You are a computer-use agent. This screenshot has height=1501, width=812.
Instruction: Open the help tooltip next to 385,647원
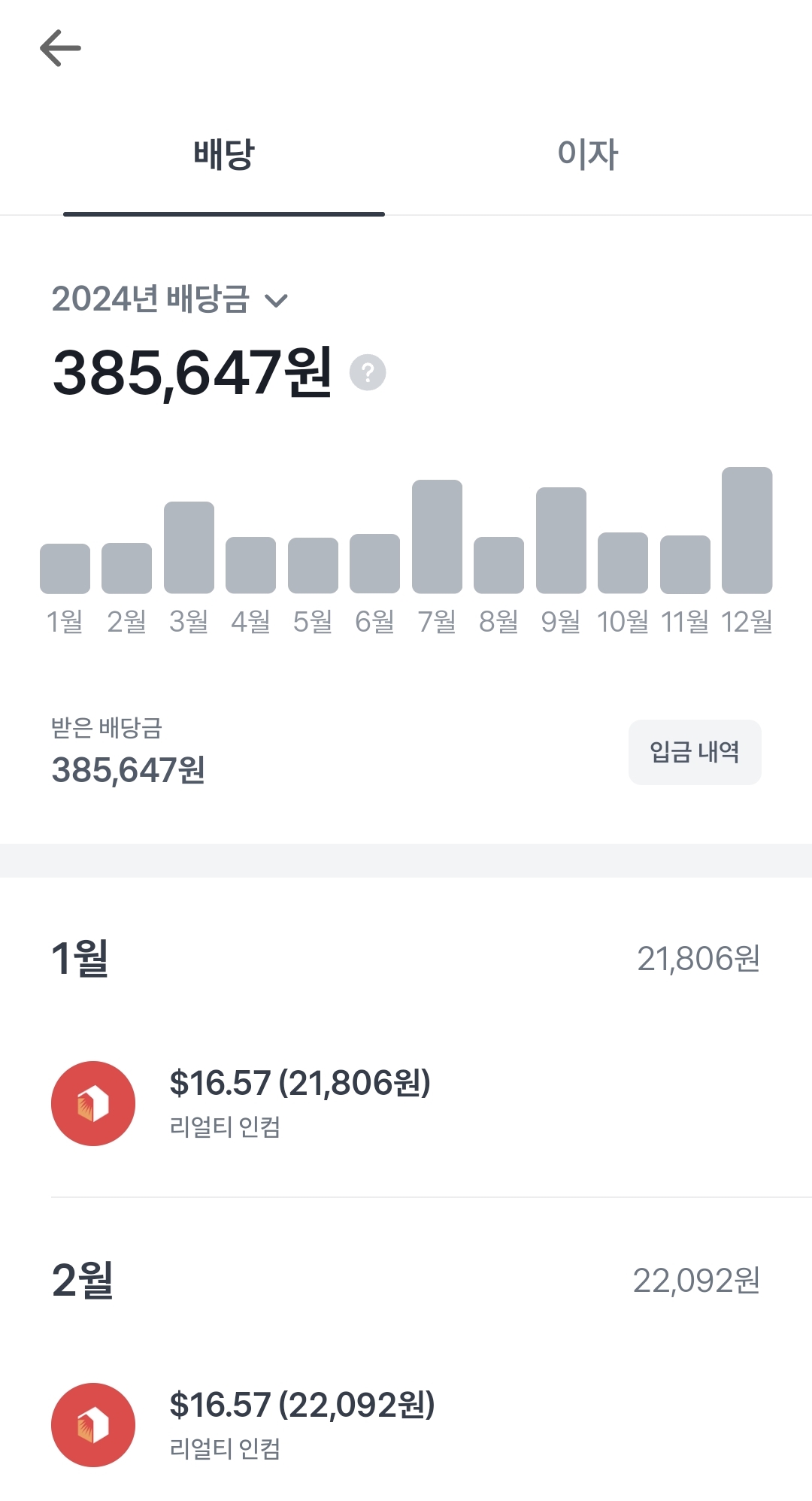(368, 371)
